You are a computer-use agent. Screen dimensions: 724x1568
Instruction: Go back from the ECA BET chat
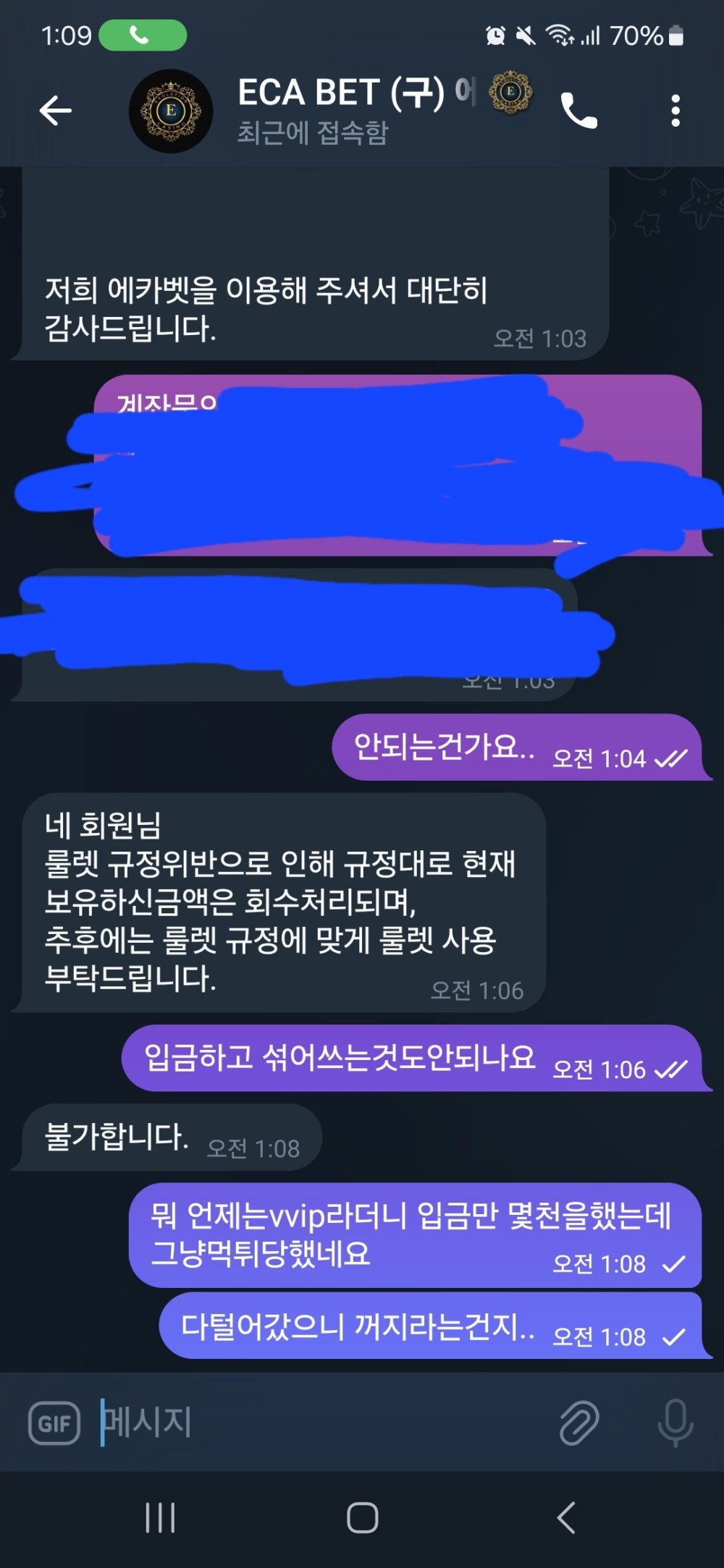[x=55, y=111]
